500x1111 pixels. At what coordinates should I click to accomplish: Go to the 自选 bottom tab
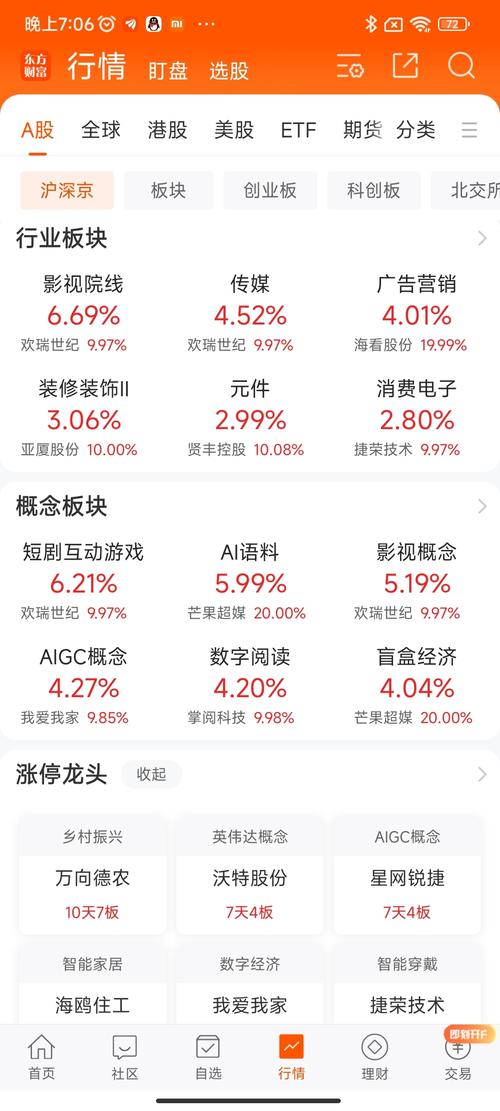208,1058
